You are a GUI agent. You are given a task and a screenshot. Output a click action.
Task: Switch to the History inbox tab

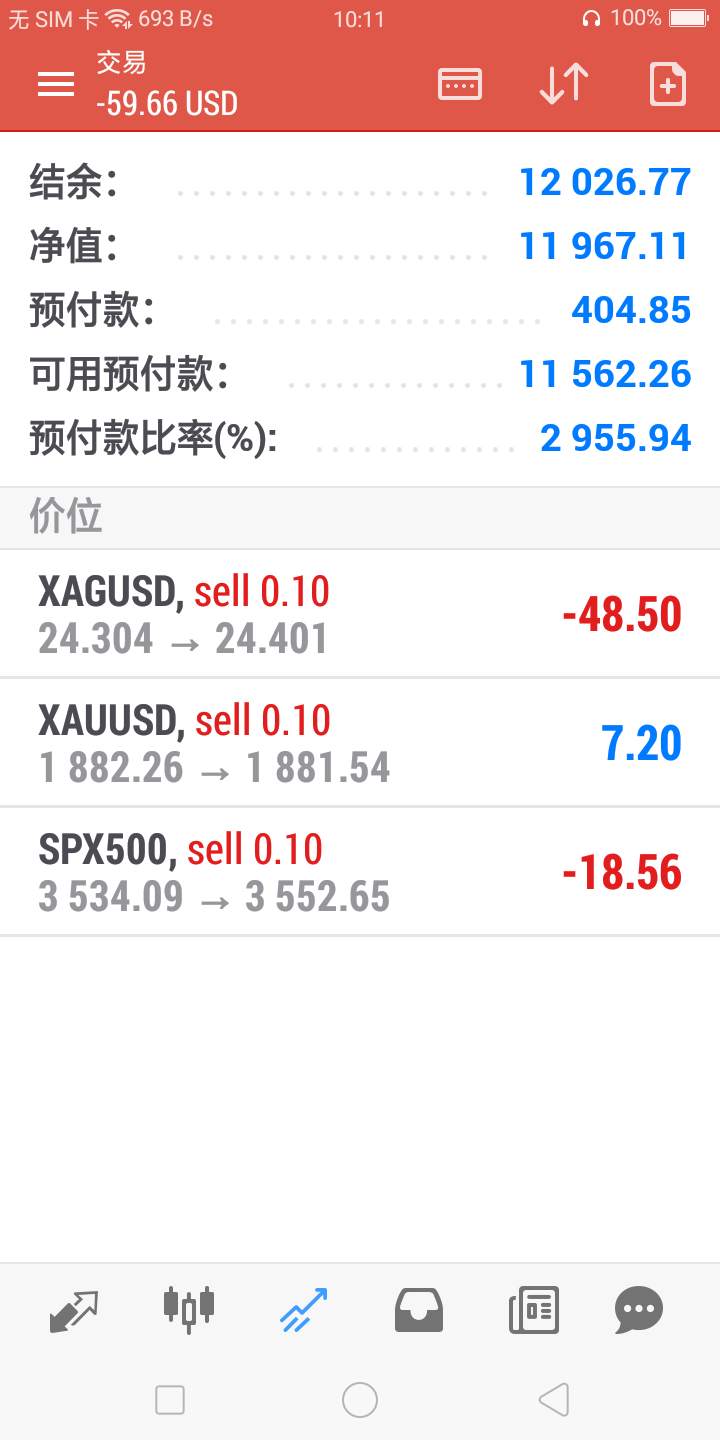pyautogui.click(x=419, y=1310)
